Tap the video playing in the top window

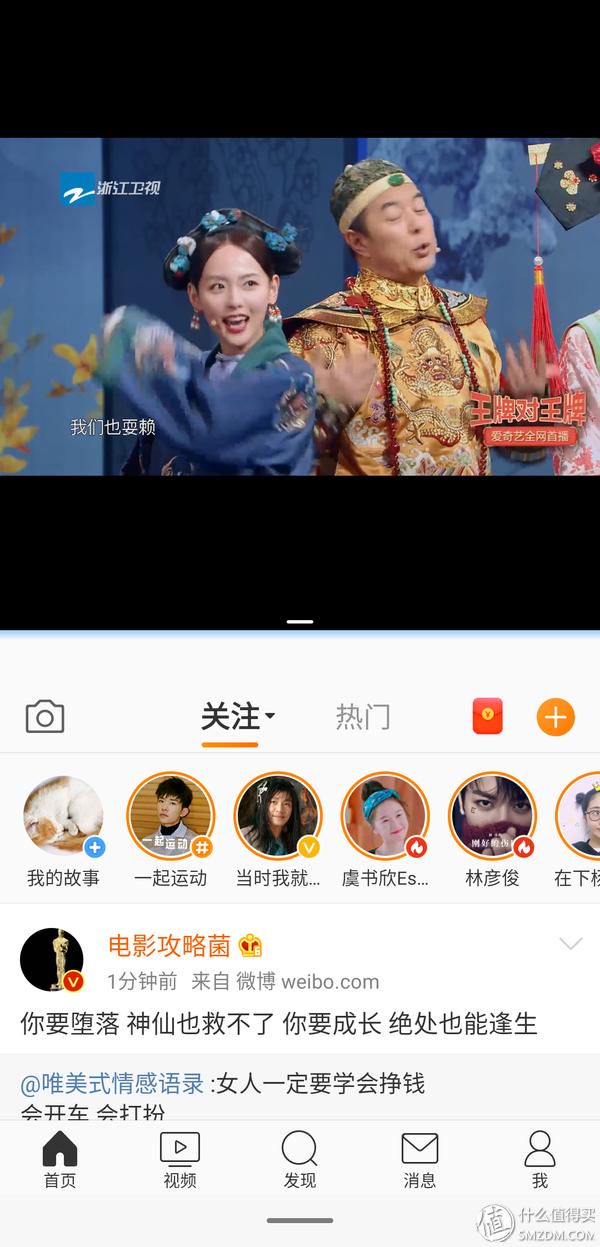pyautogui.click(x=300, y=306)
